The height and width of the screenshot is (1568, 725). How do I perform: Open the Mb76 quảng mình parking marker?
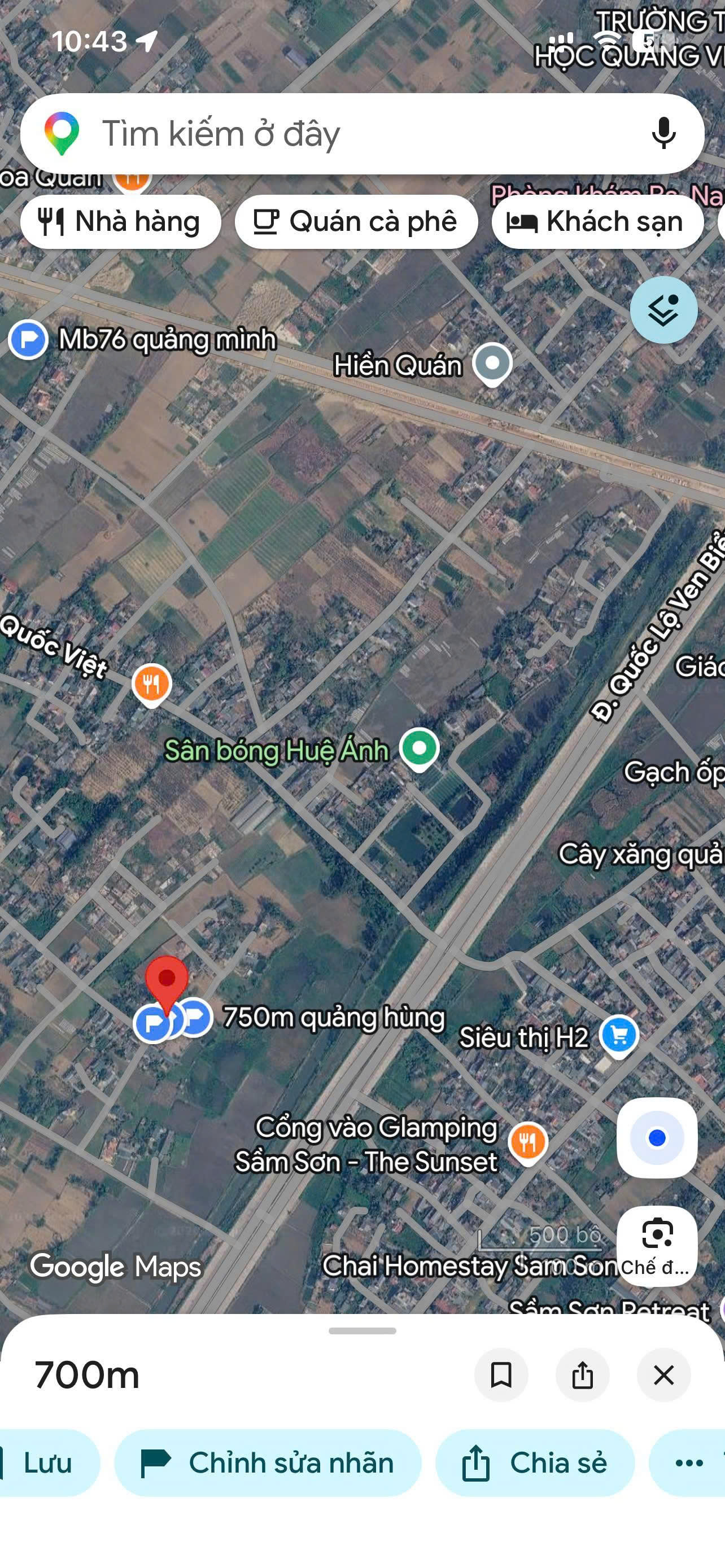tap(28, 340)
